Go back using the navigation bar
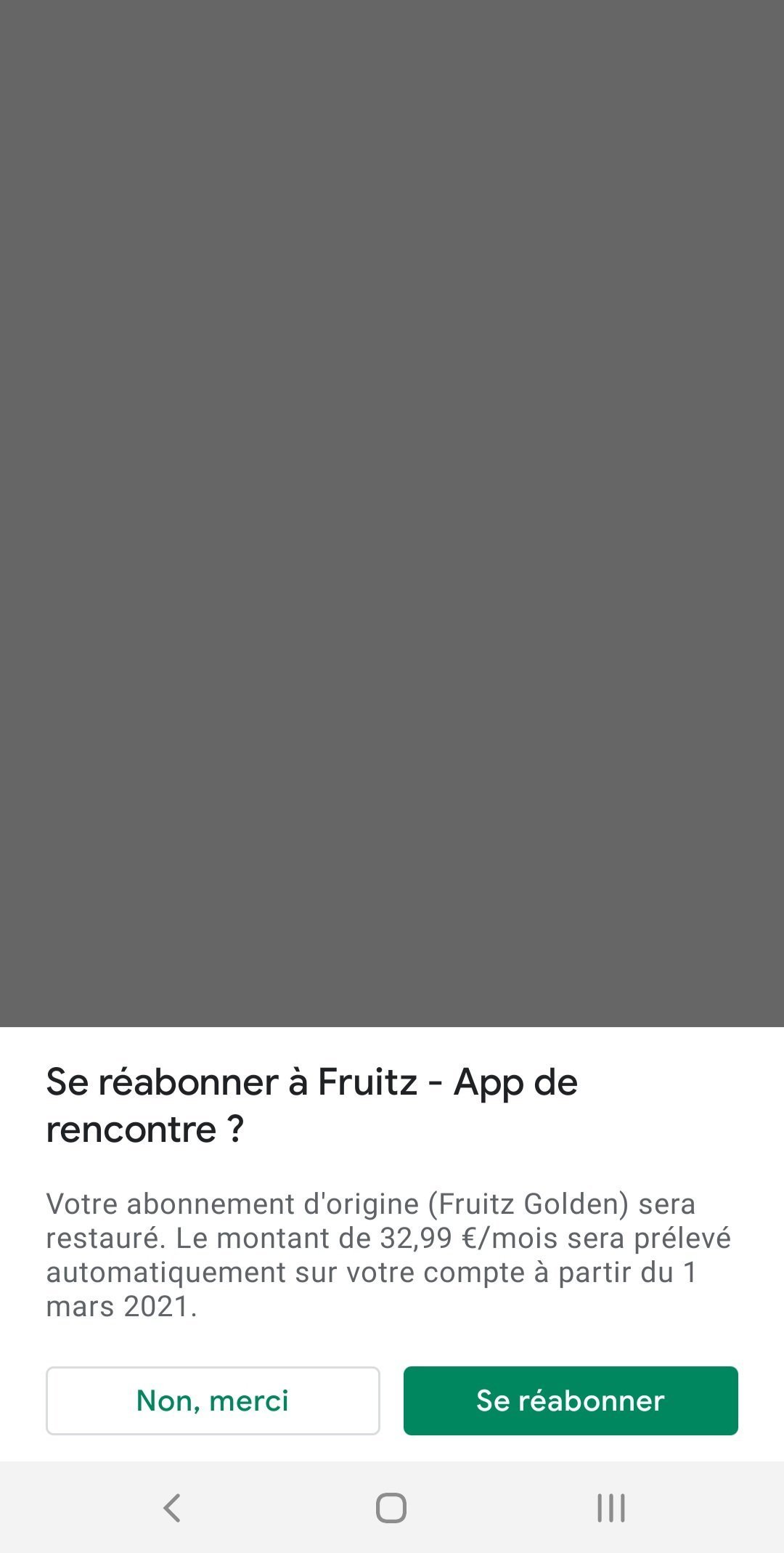The image size is (784, 1553). [172, 1508]
